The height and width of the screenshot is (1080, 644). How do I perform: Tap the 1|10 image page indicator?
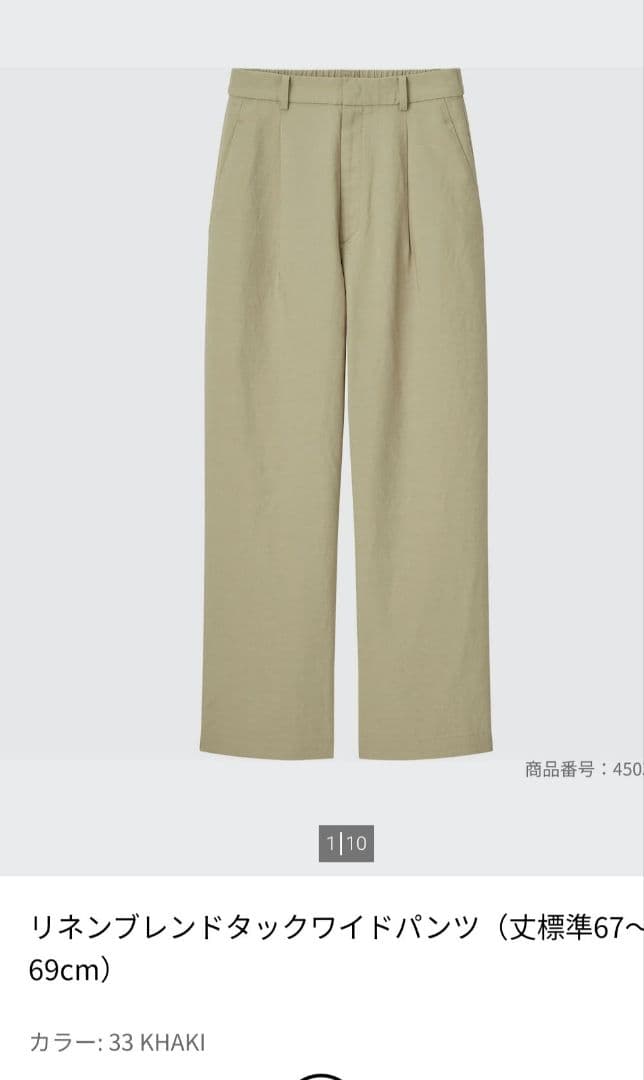click(x=346, y=843)
